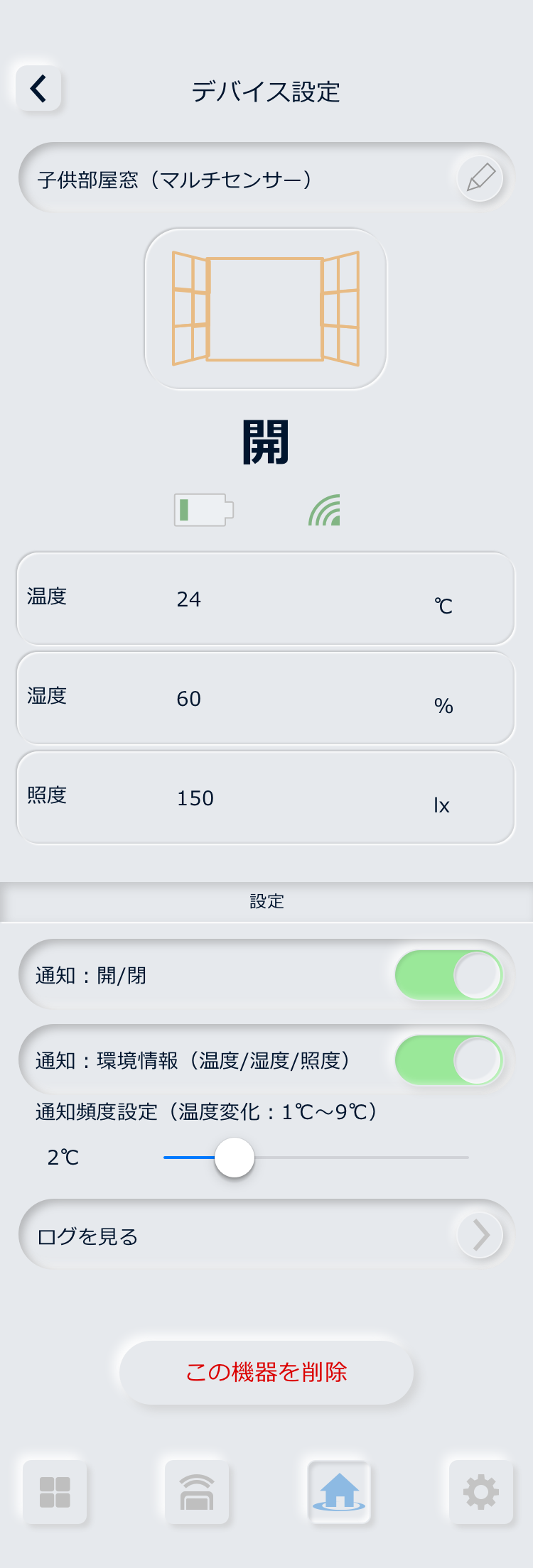Disable 通知：環境情報 notifications switch
This screenshot has width=533, height=1568.
click(448, 1060)
